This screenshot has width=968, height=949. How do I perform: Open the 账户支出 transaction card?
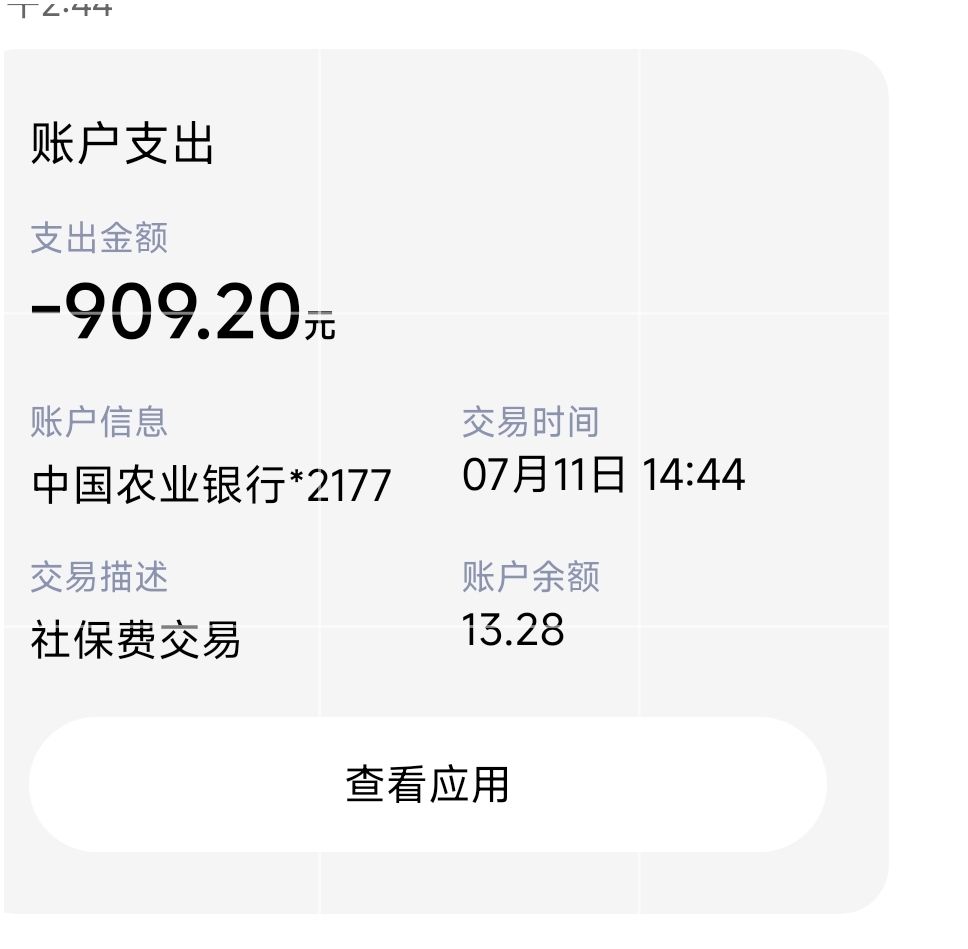click(445, 400)
